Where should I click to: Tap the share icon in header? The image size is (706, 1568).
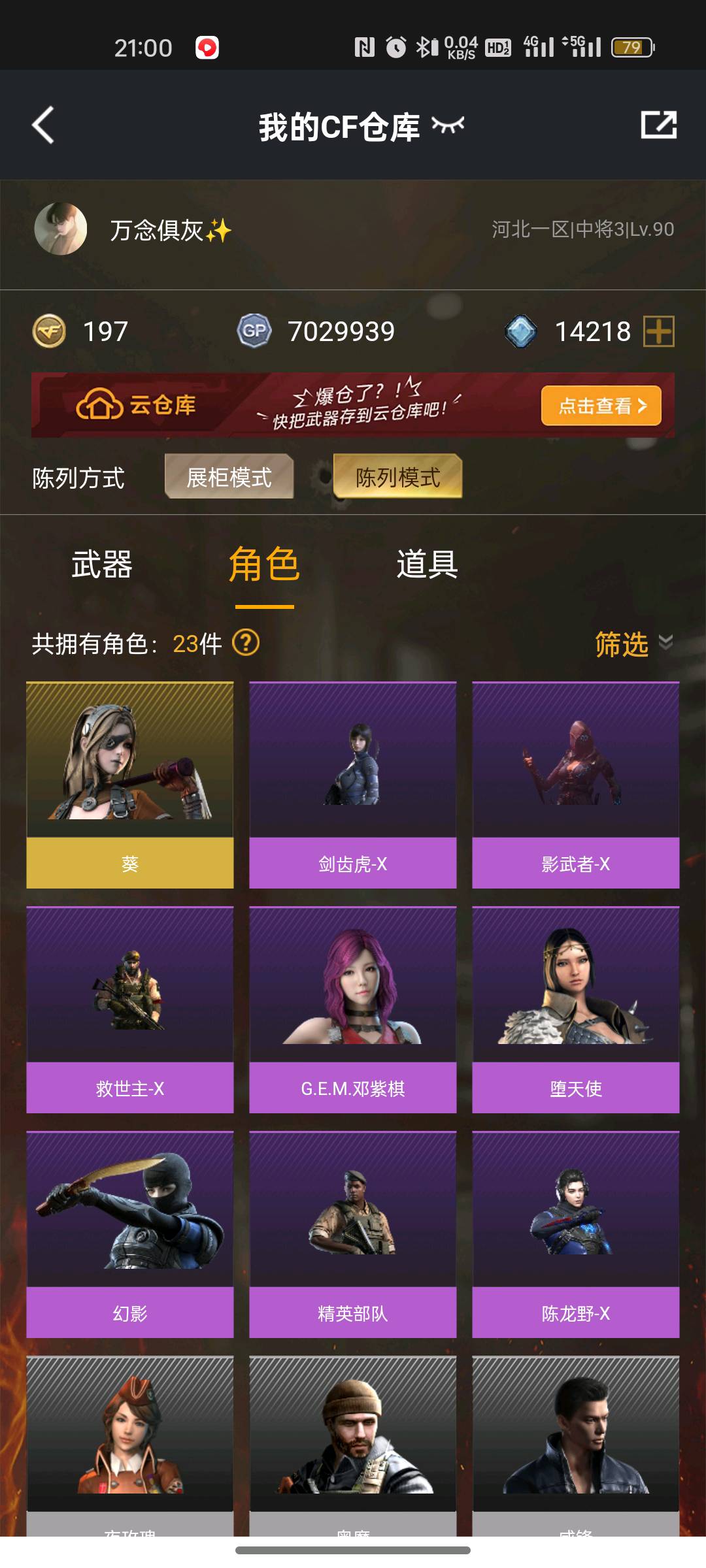click(x=658, y=125)
